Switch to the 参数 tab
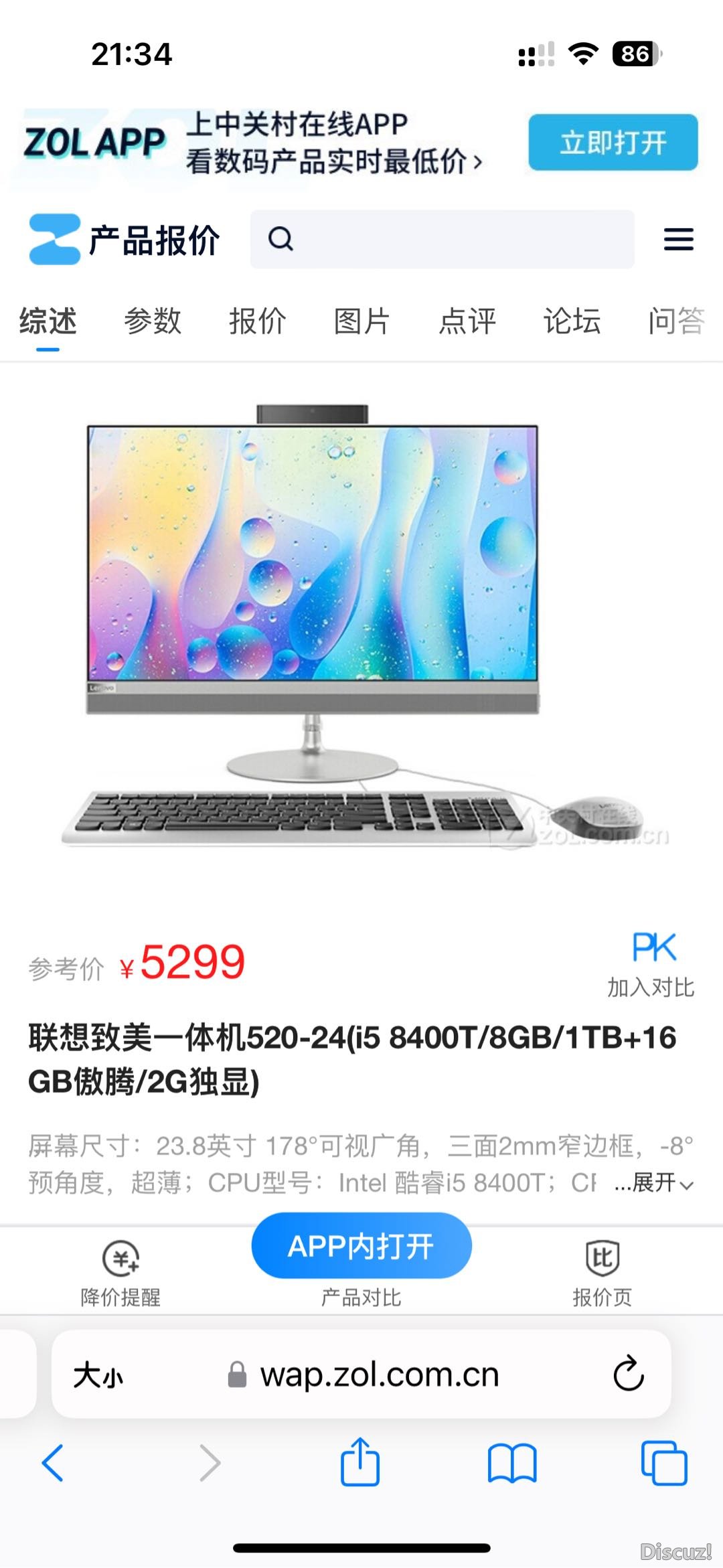 [153, 321]
